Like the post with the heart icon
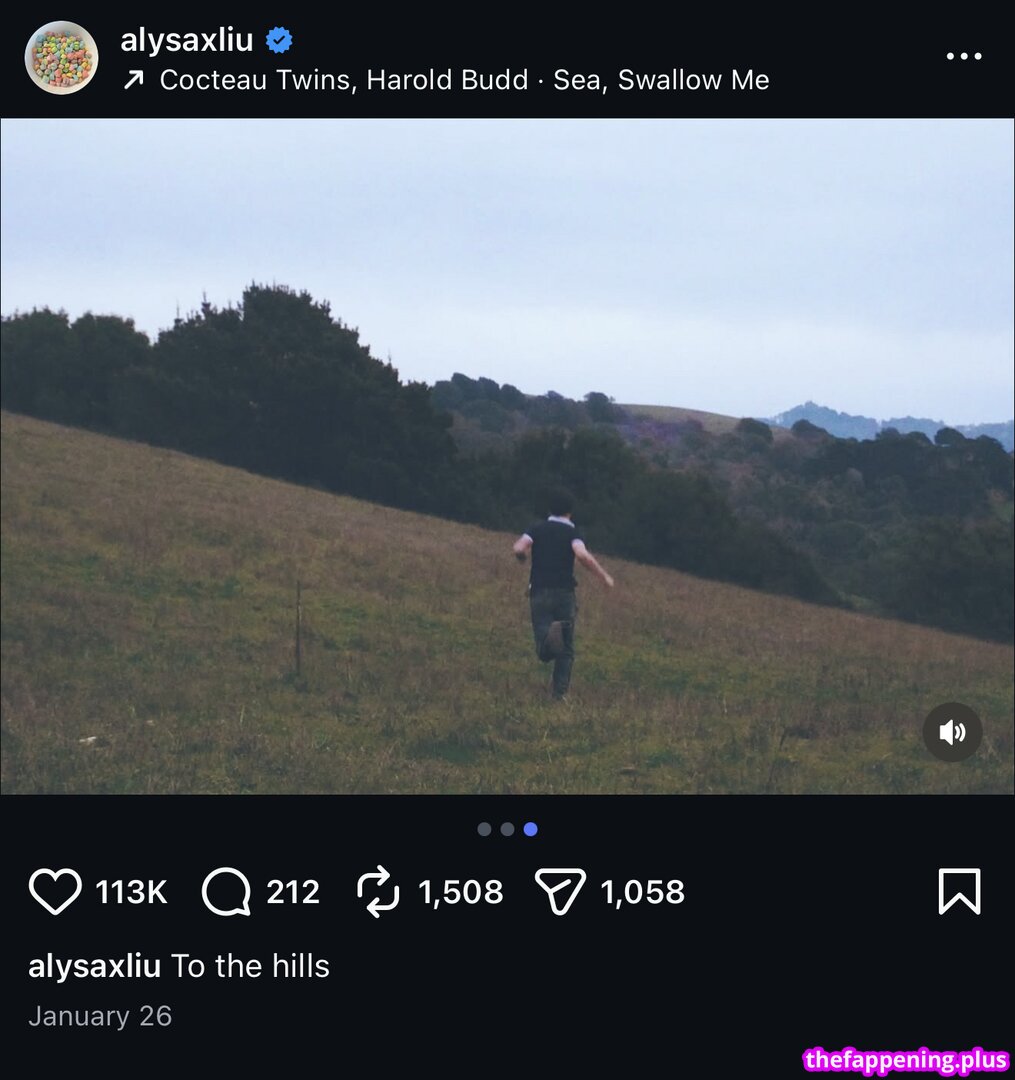 [55, 891]
